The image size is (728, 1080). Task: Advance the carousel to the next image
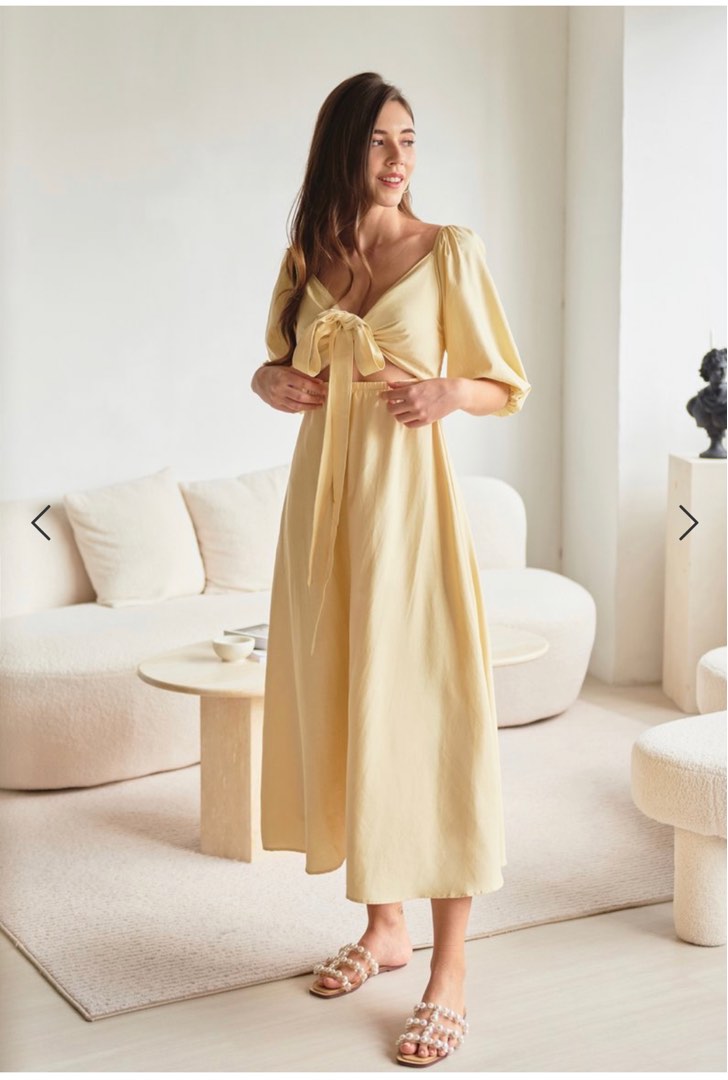(690, 521)
